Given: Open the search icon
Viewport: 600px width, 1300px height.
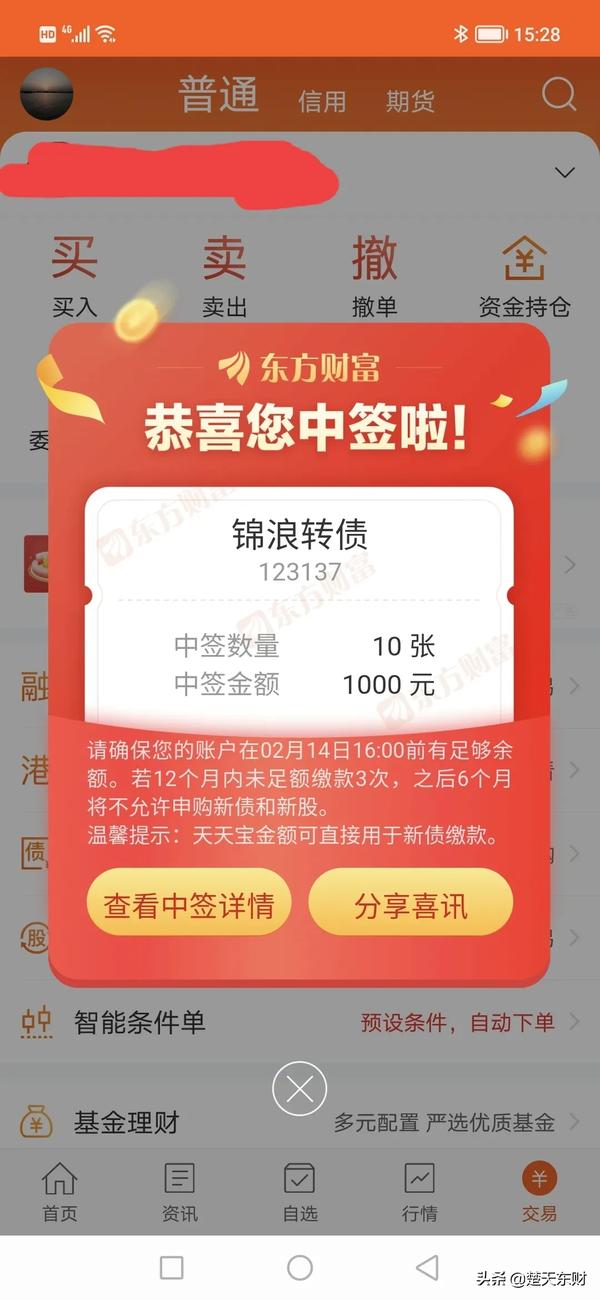Looking at the screenshot, I should (x=559, y=96).
